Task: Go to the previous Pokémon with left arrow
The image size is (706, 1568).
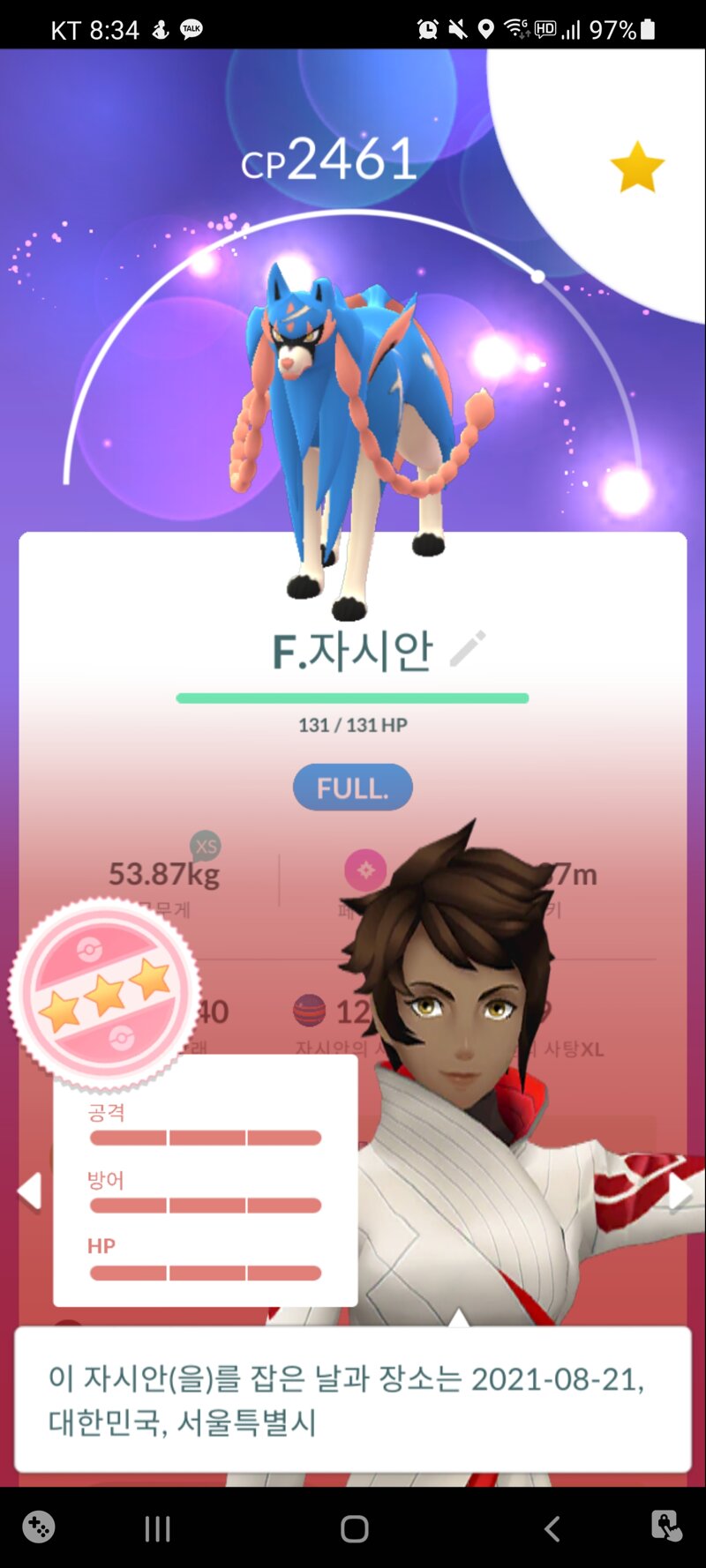Action: tap(30, 1191)
